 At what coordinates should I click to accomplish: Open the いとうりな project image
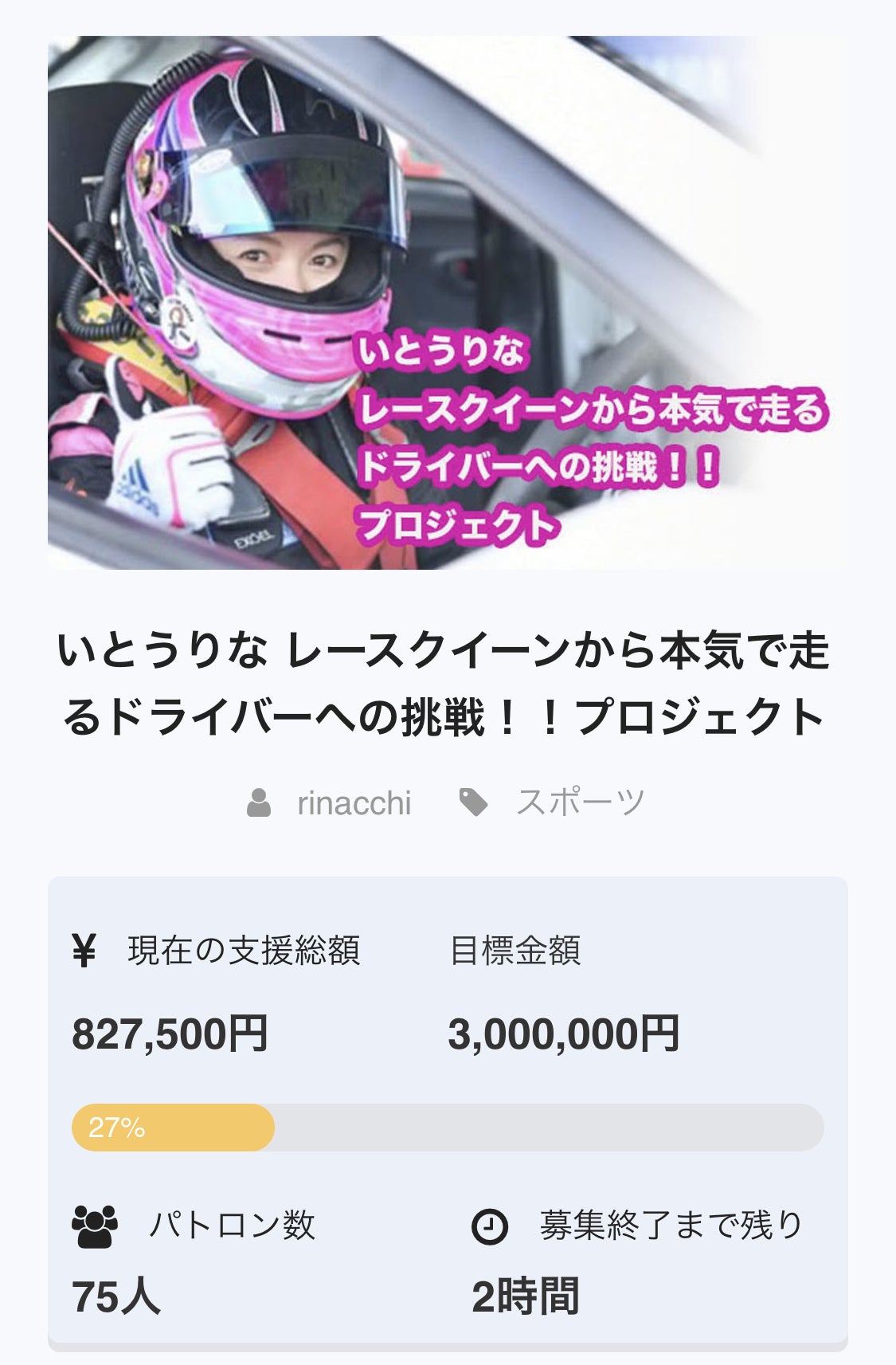click(x=448, y=303)
